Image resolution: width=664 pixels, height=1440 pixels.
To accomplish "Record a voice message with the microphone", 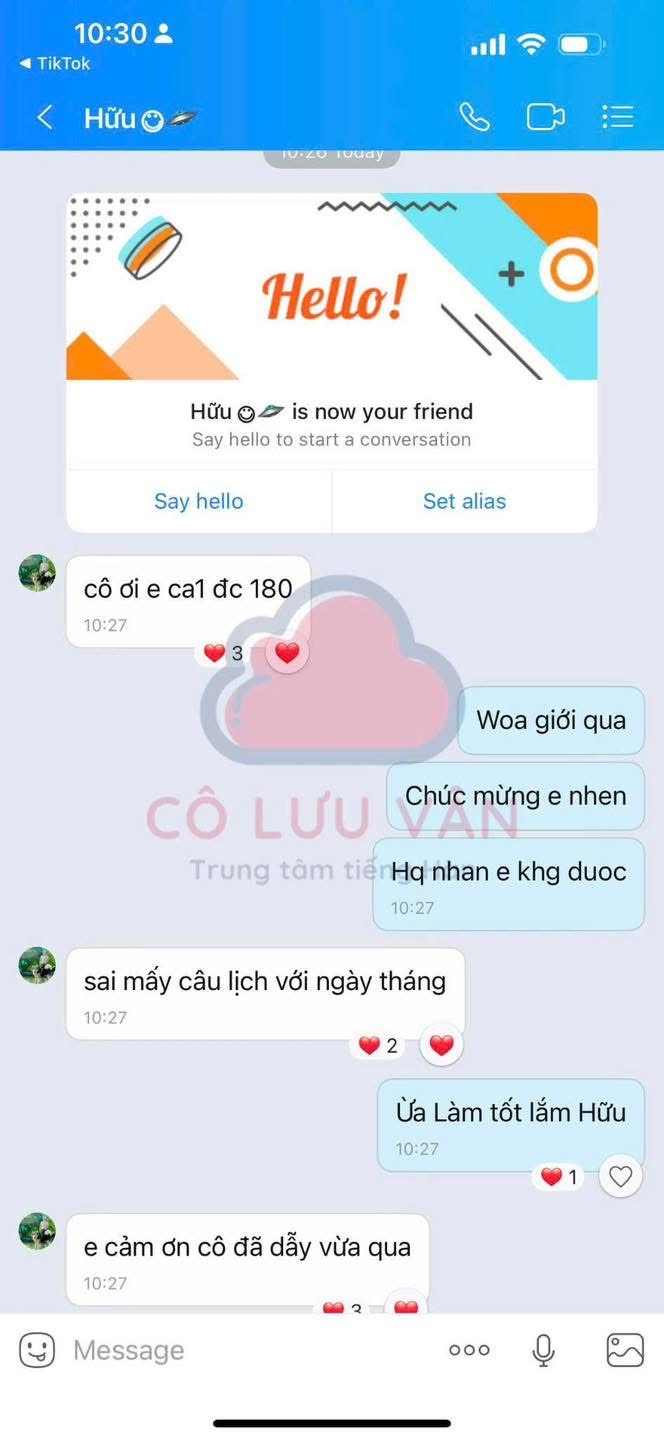I will 543,1350.
